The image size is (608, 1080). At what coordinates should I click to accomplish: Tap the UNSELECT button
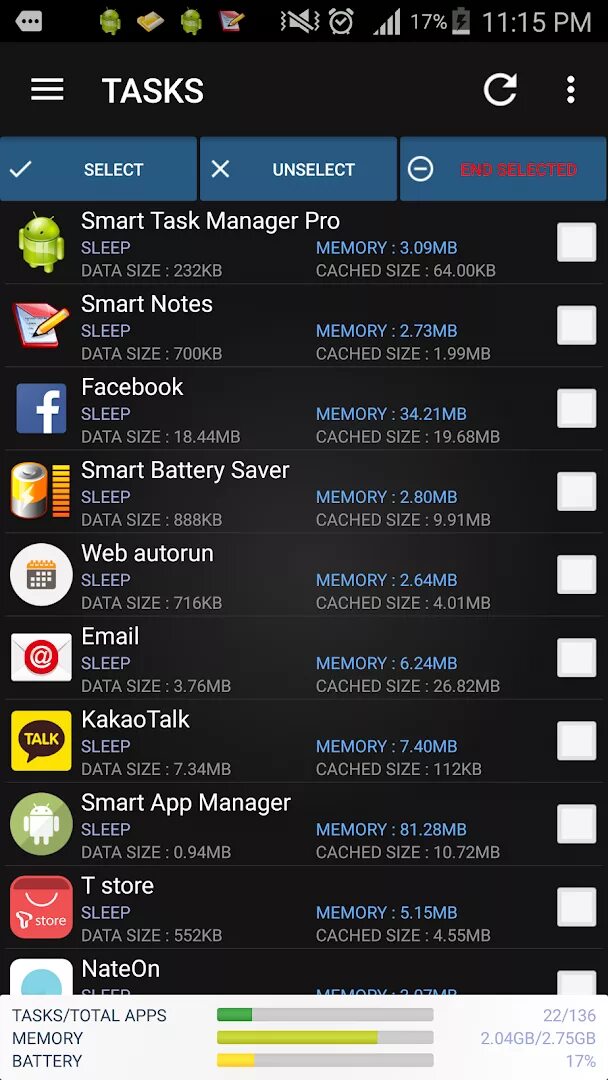tap(298, 169)
